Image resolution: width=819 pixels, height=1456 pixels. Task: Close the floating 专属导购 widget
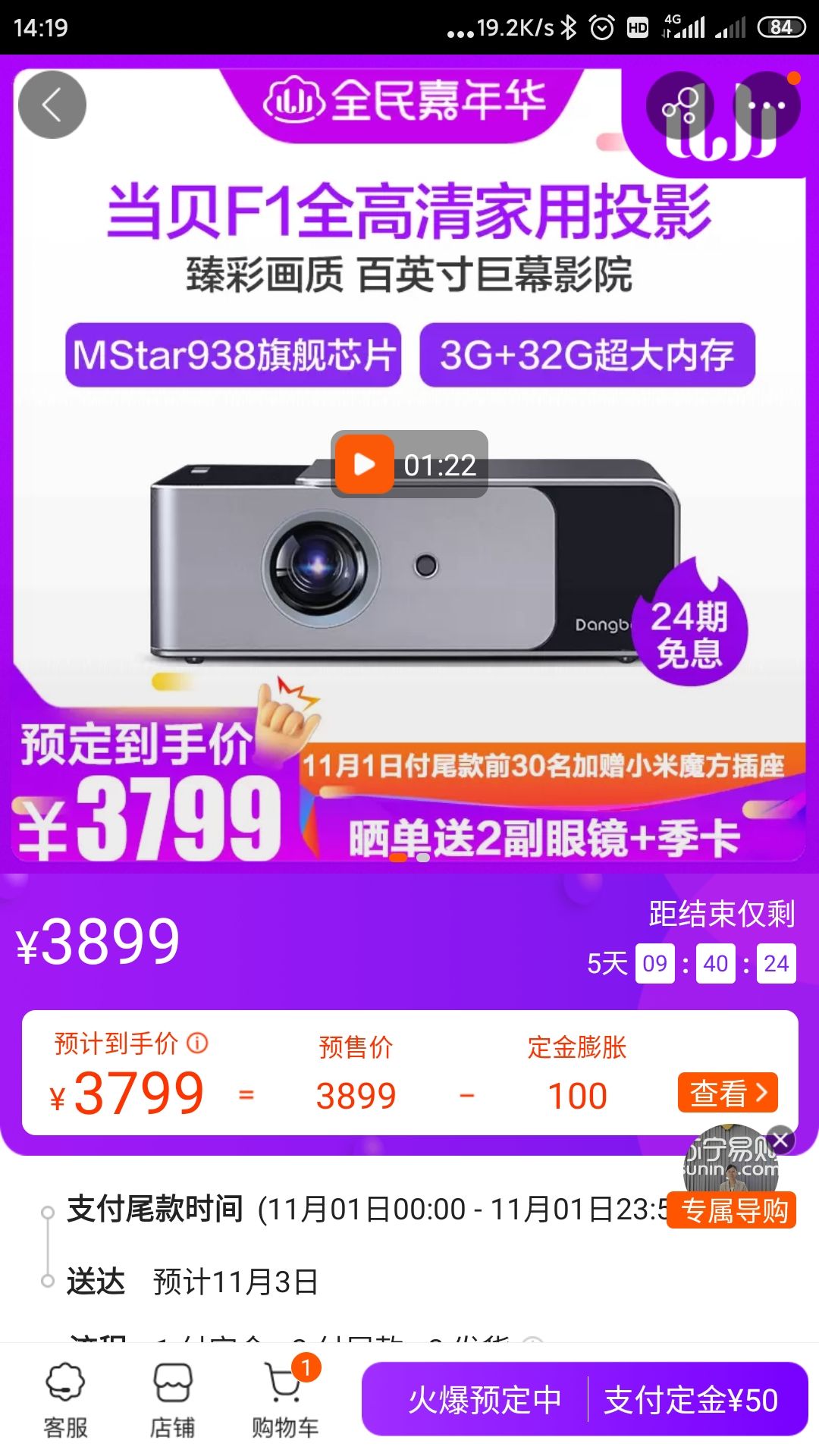[x=780, y=1139]
